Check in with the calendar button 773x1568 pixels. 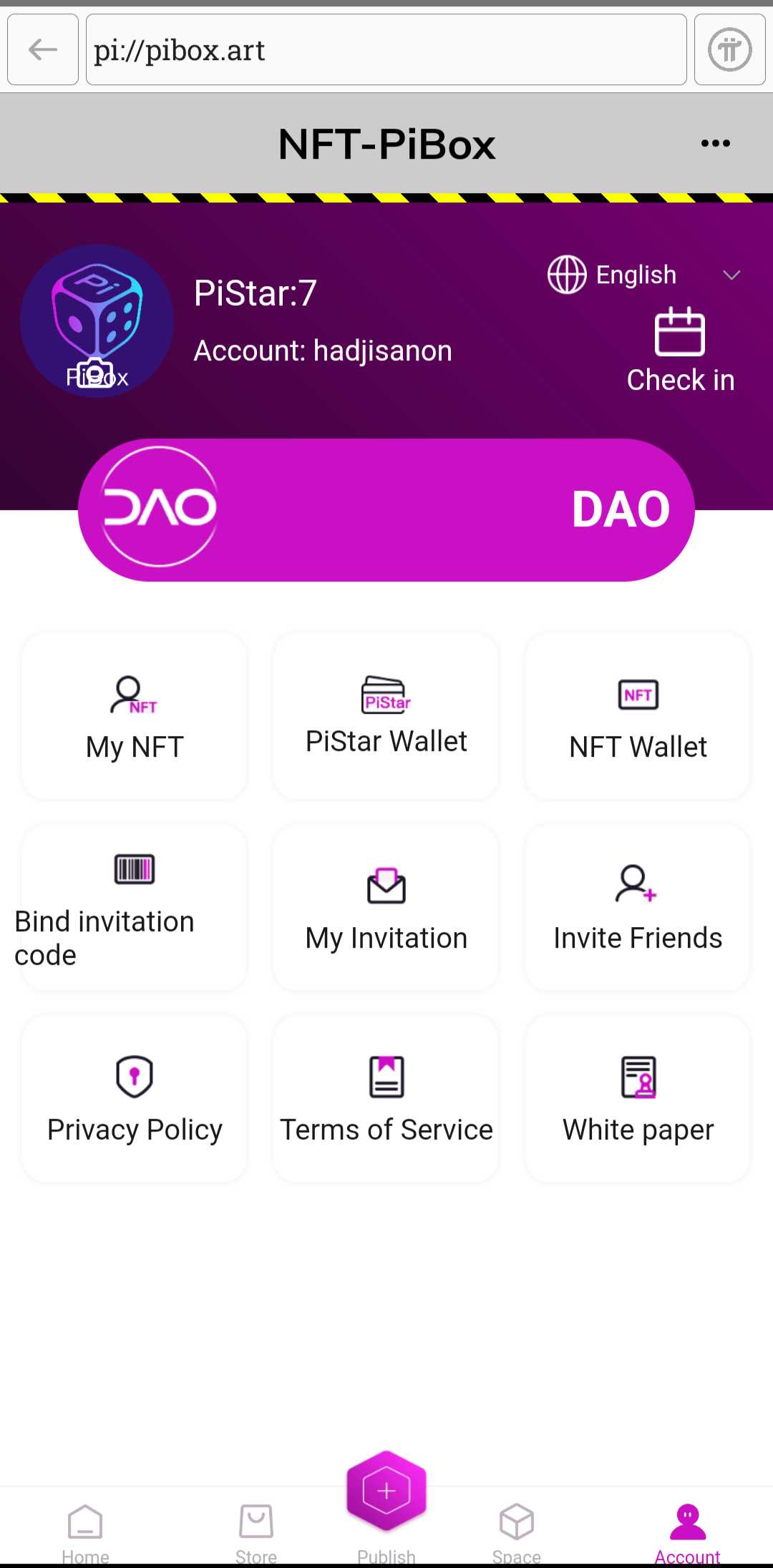point(680,351)
